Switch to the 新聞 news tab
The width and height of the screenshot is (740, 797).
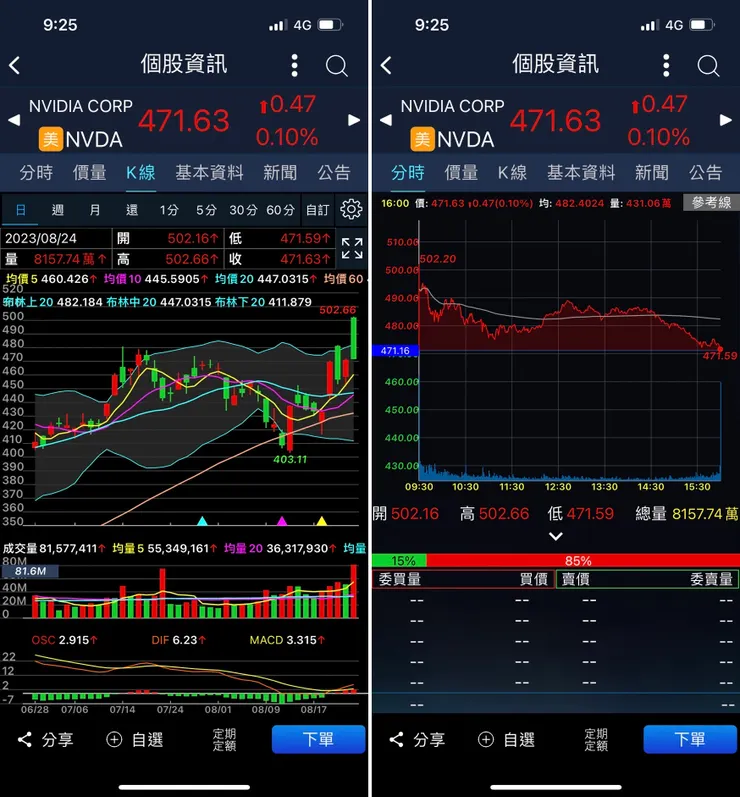pyautogui.click(x=279, y=172)
